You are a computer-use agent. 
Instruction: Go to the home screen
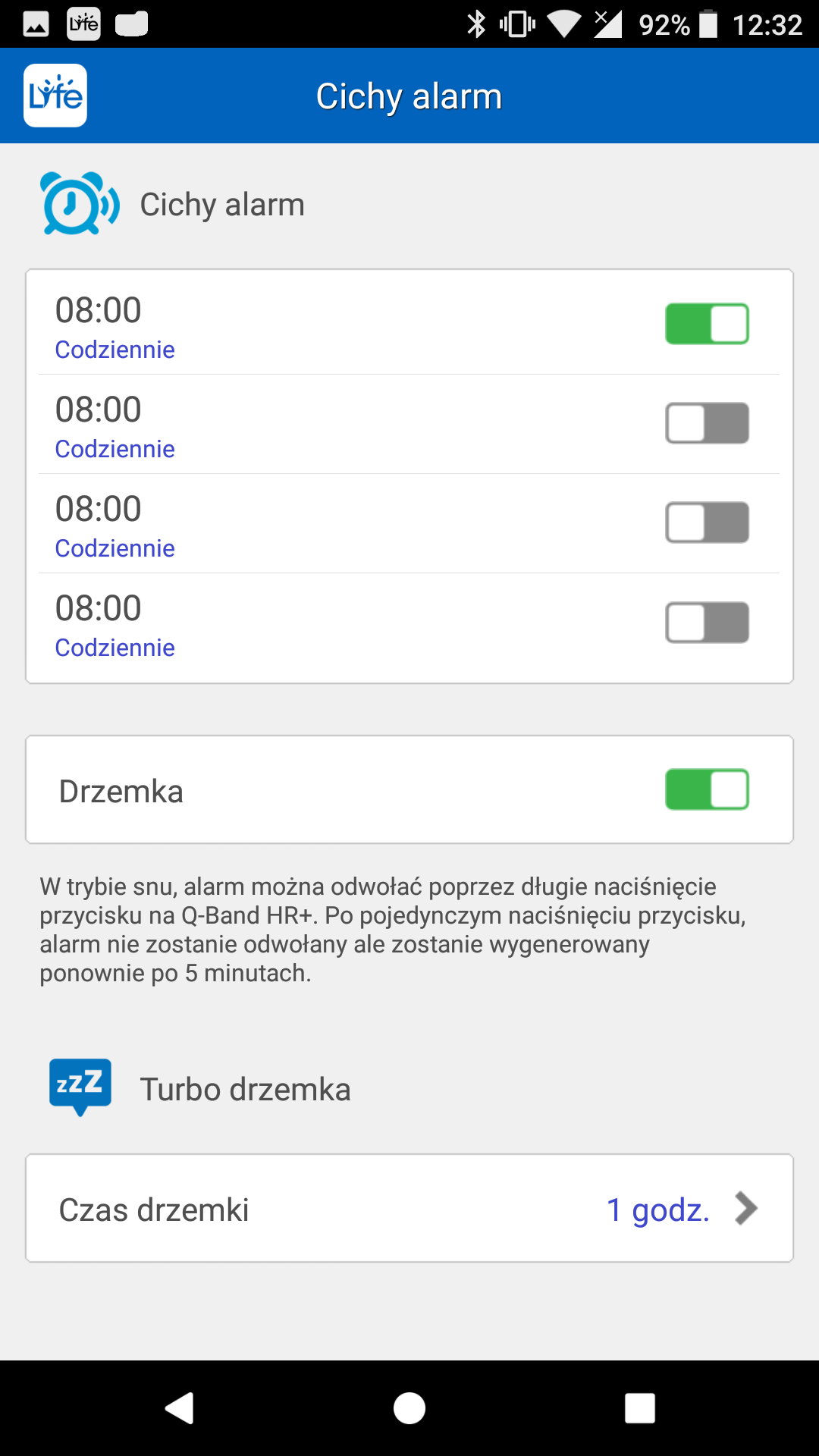point(409,1408)
